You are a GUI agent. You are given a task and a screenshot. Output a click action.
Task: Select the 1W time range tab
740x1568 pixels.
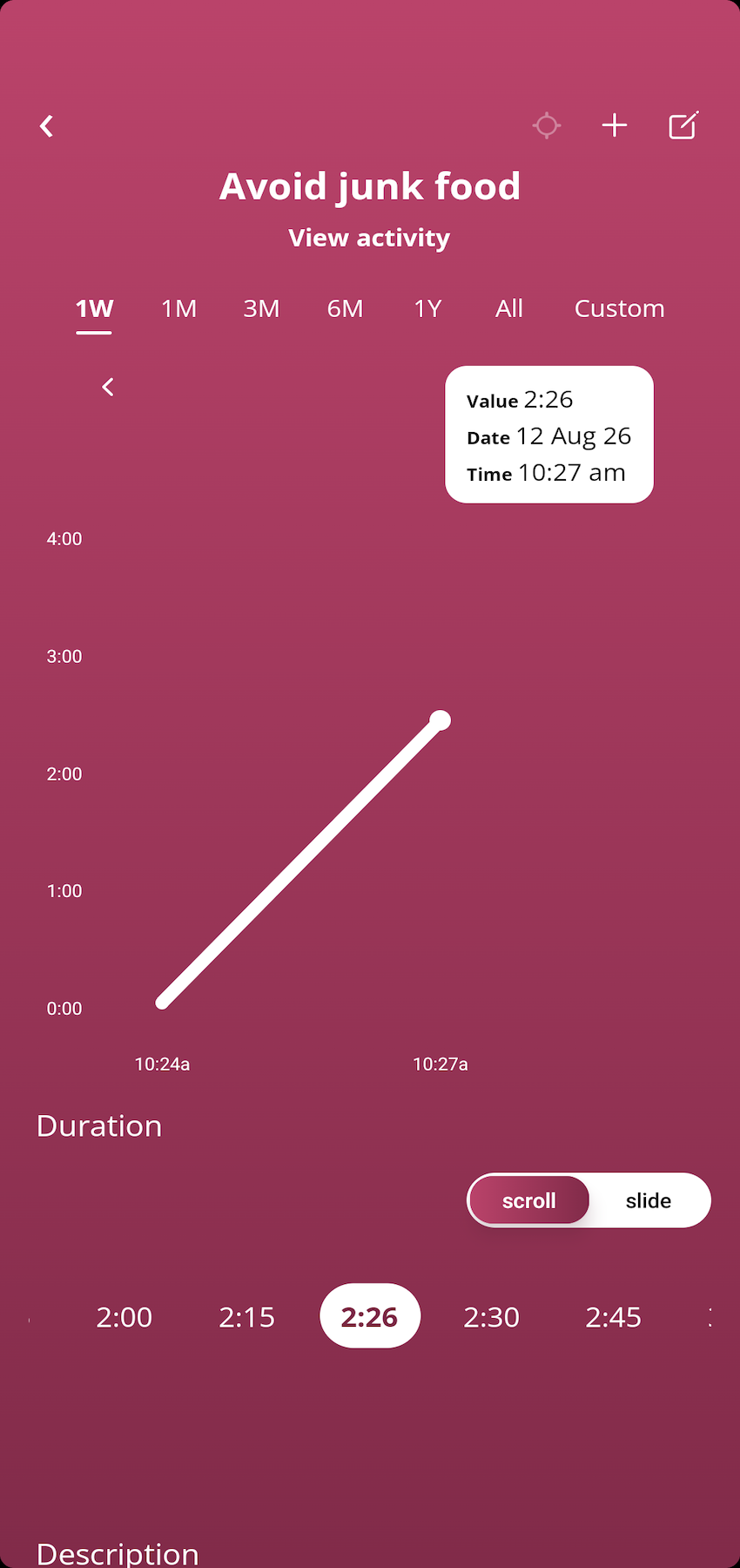coord(94,308)
